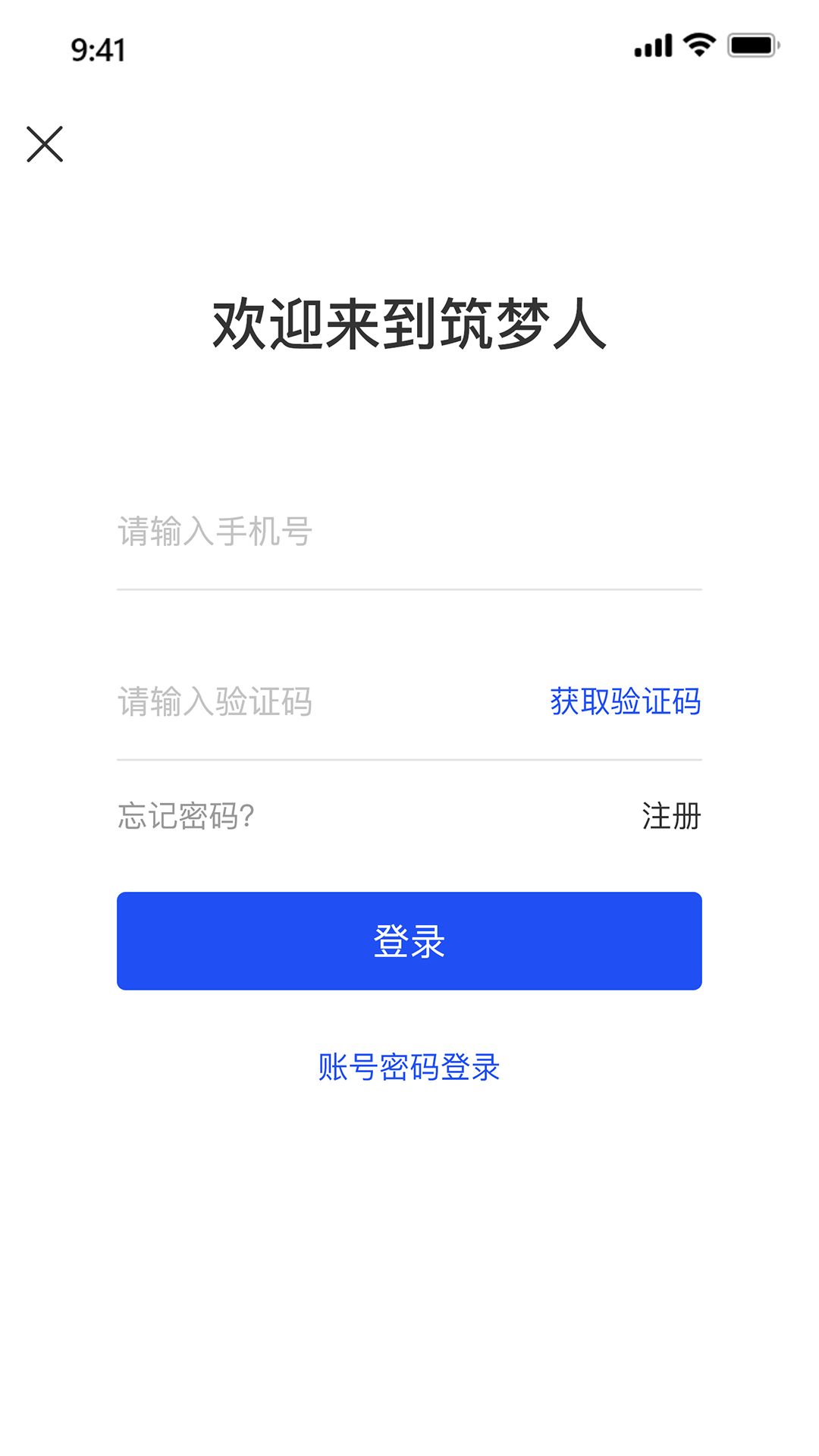Open the 注册 register link
This screenshot has width=819, height=1456.
coord(671,816)
